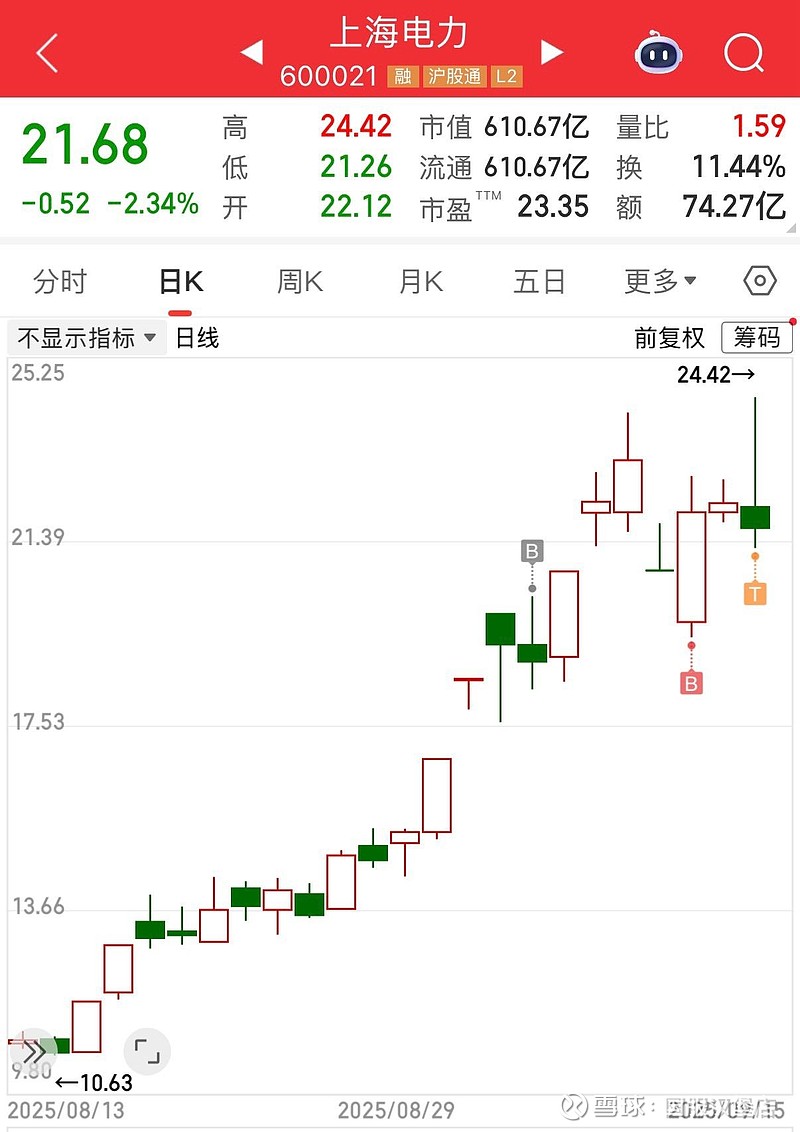The height and width of the screenshot is (1132, 800).
Task: View the 五日 chart
Action: tap(540, 282)
